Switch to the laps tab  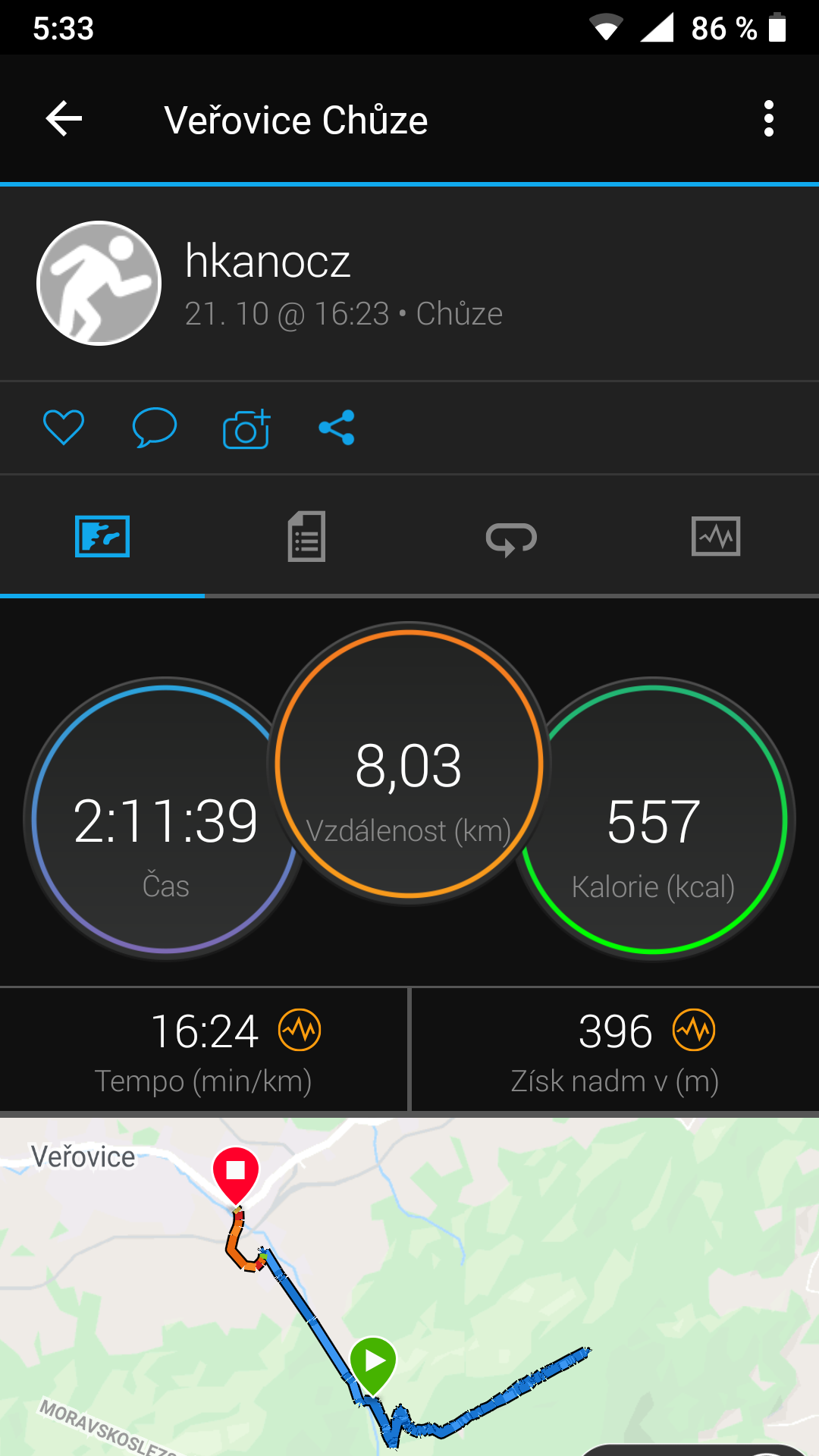pyautogui.click(x=511, y=538)
